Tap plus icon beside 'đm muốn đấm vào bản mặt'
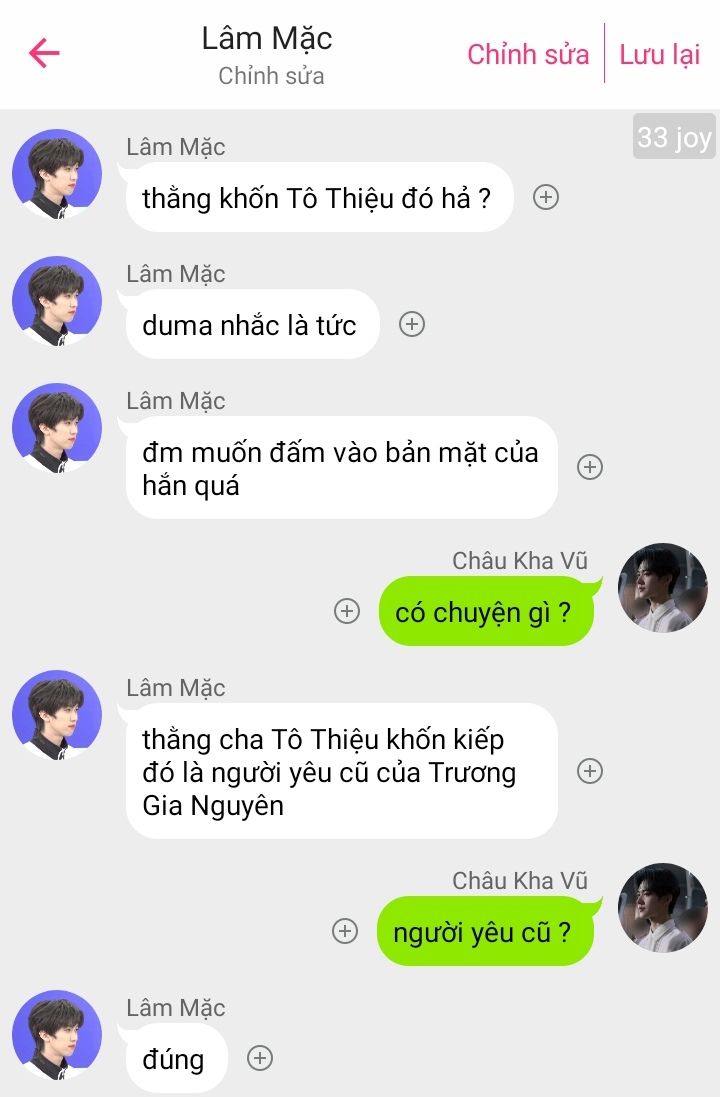Screen dimensions: 720x1097 (590, 467)
